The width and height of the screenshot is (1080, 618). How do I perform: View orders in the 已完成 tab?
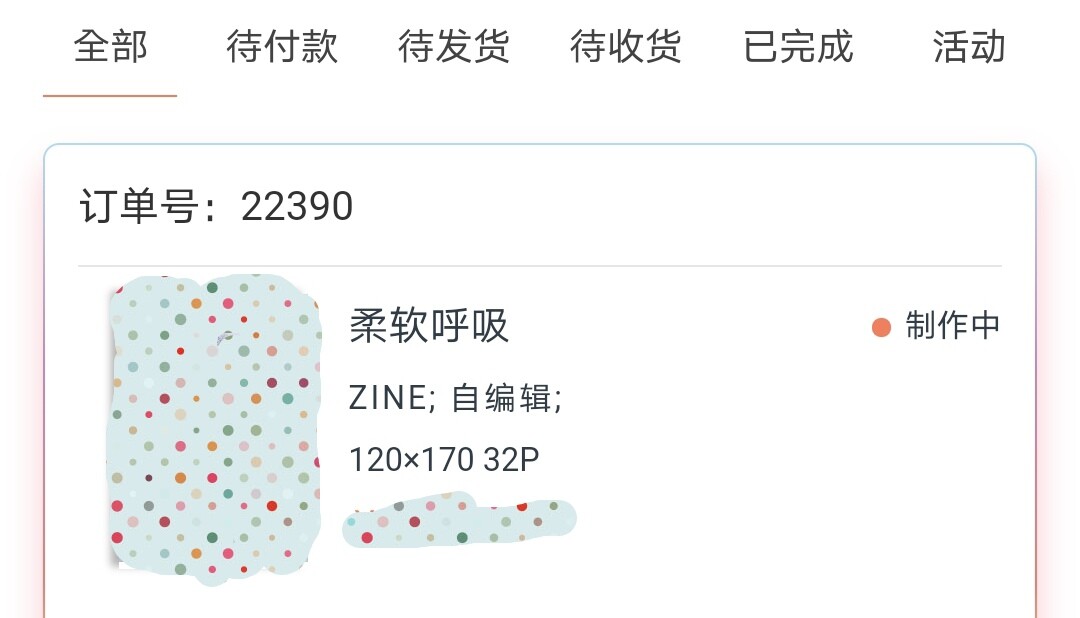798,47
